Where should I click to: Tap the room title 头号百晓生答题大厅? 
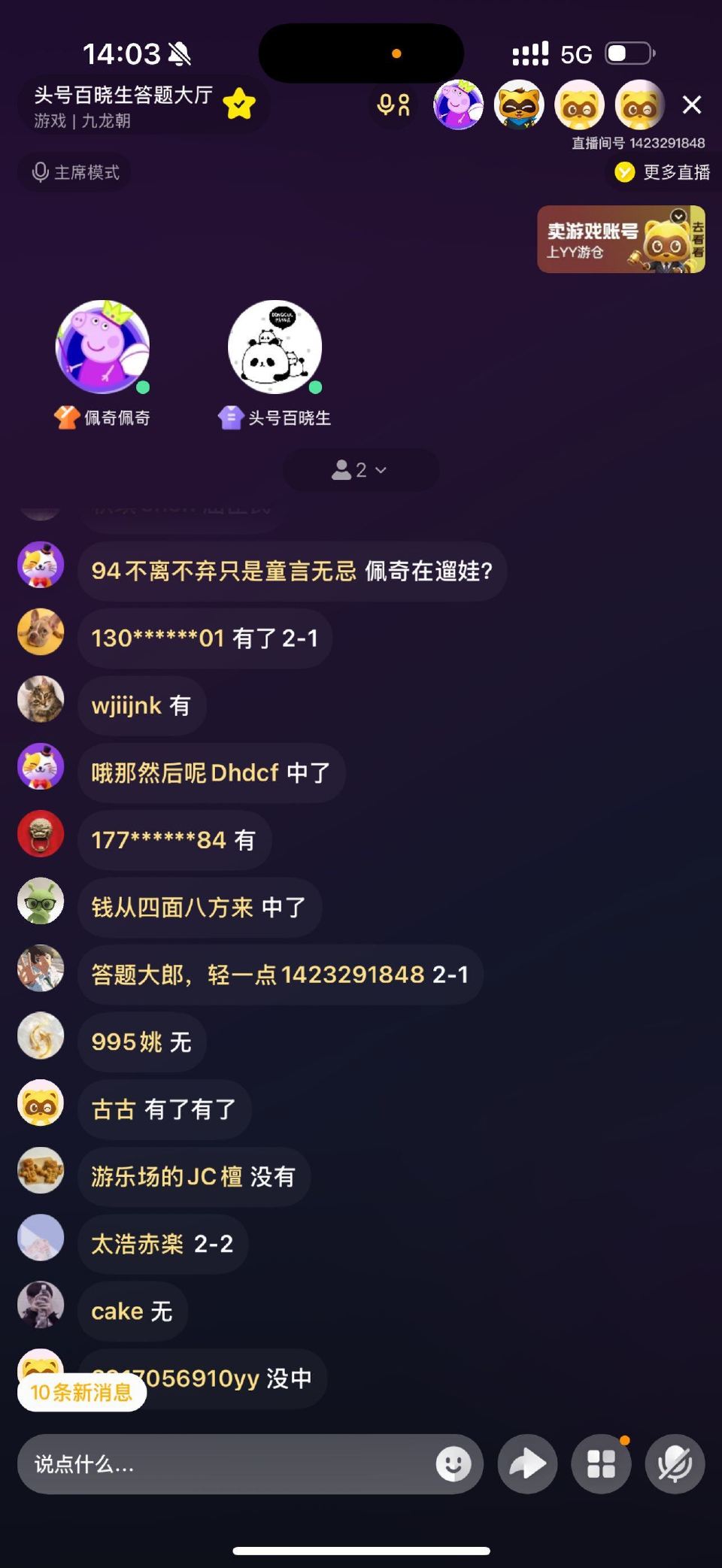click(124, 93)
